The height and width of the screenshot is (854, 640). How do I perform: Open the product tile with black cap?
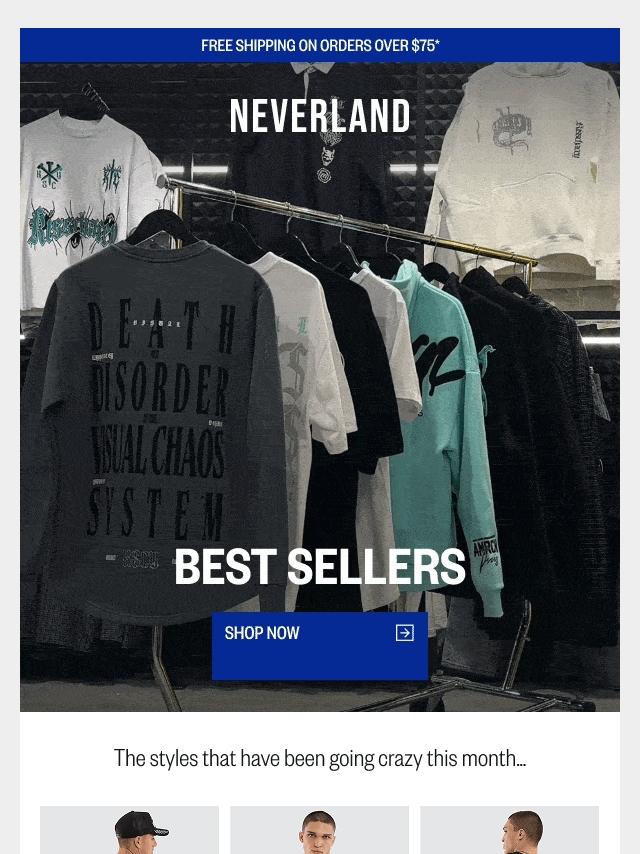pos(129,830)
